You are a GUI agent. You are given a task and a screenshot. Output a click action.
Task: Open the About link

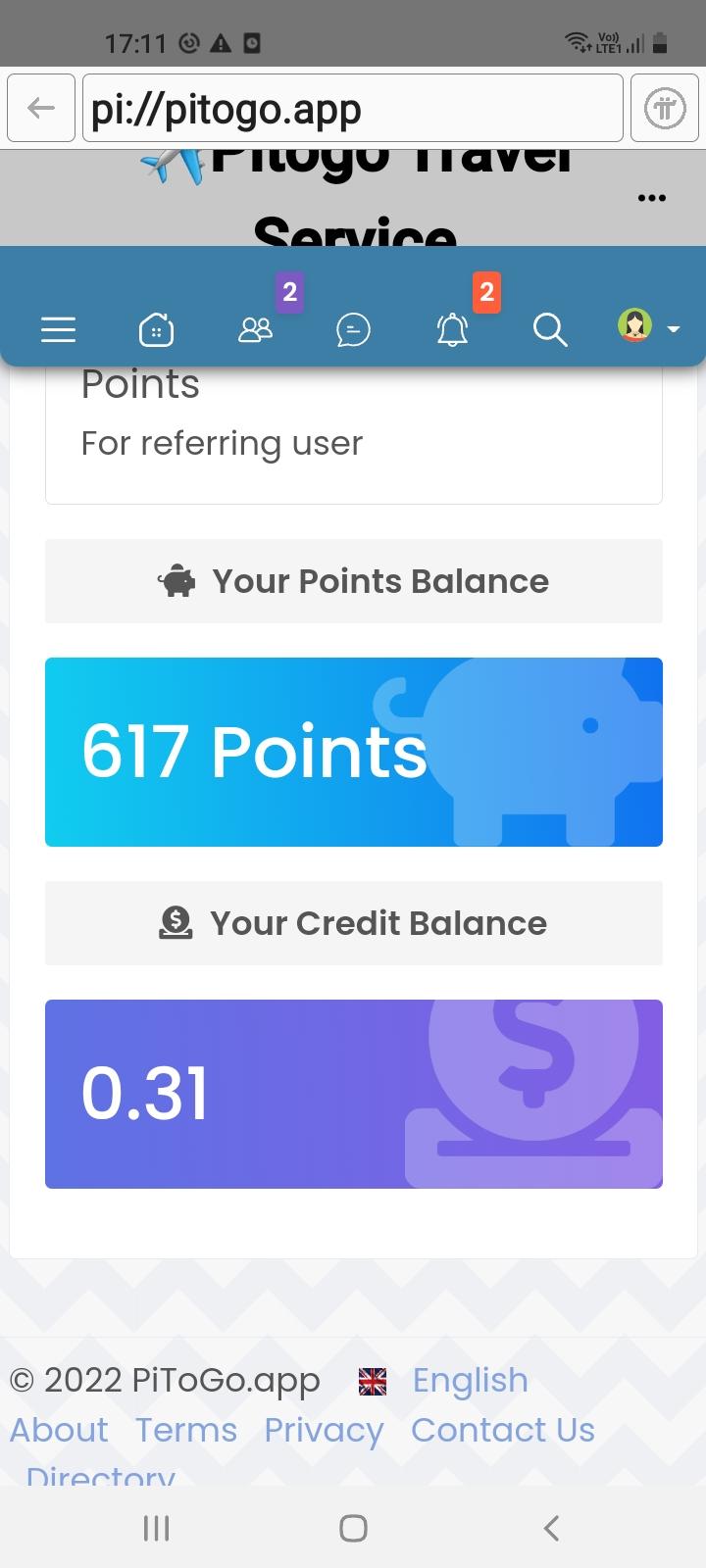(59, 1430)
